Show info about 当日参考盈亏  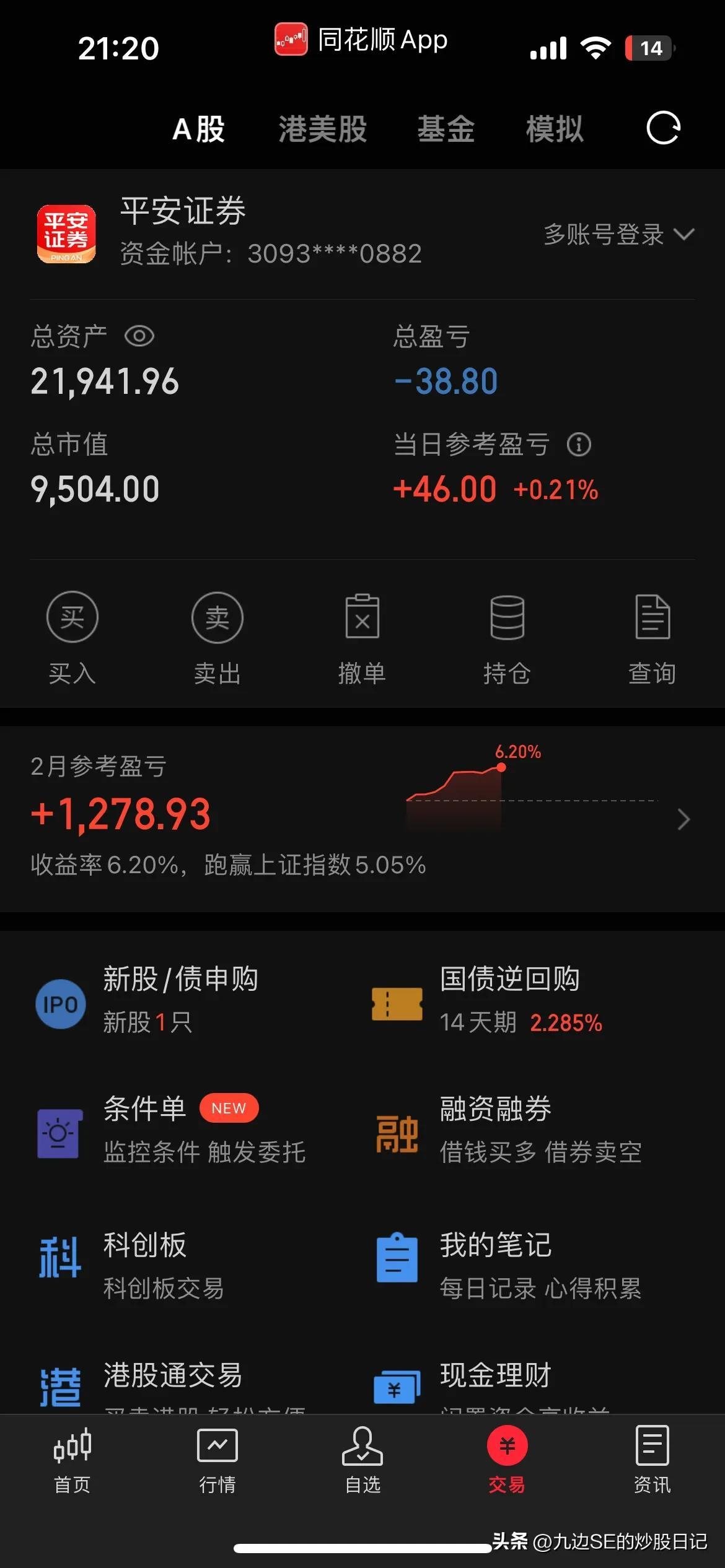579,445
